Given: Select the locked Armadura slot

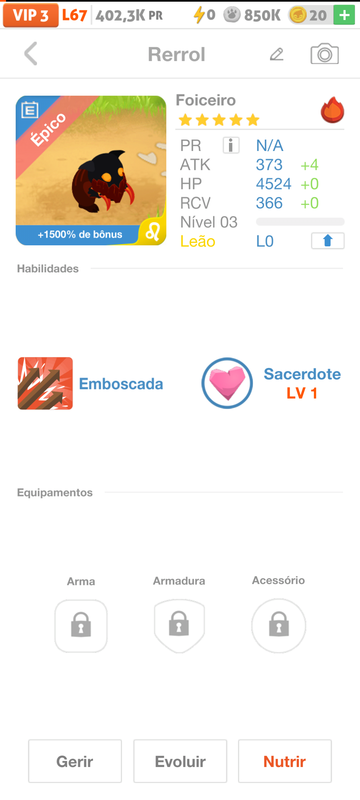Looking at the screenshot, I should click(x=179, y=626).
